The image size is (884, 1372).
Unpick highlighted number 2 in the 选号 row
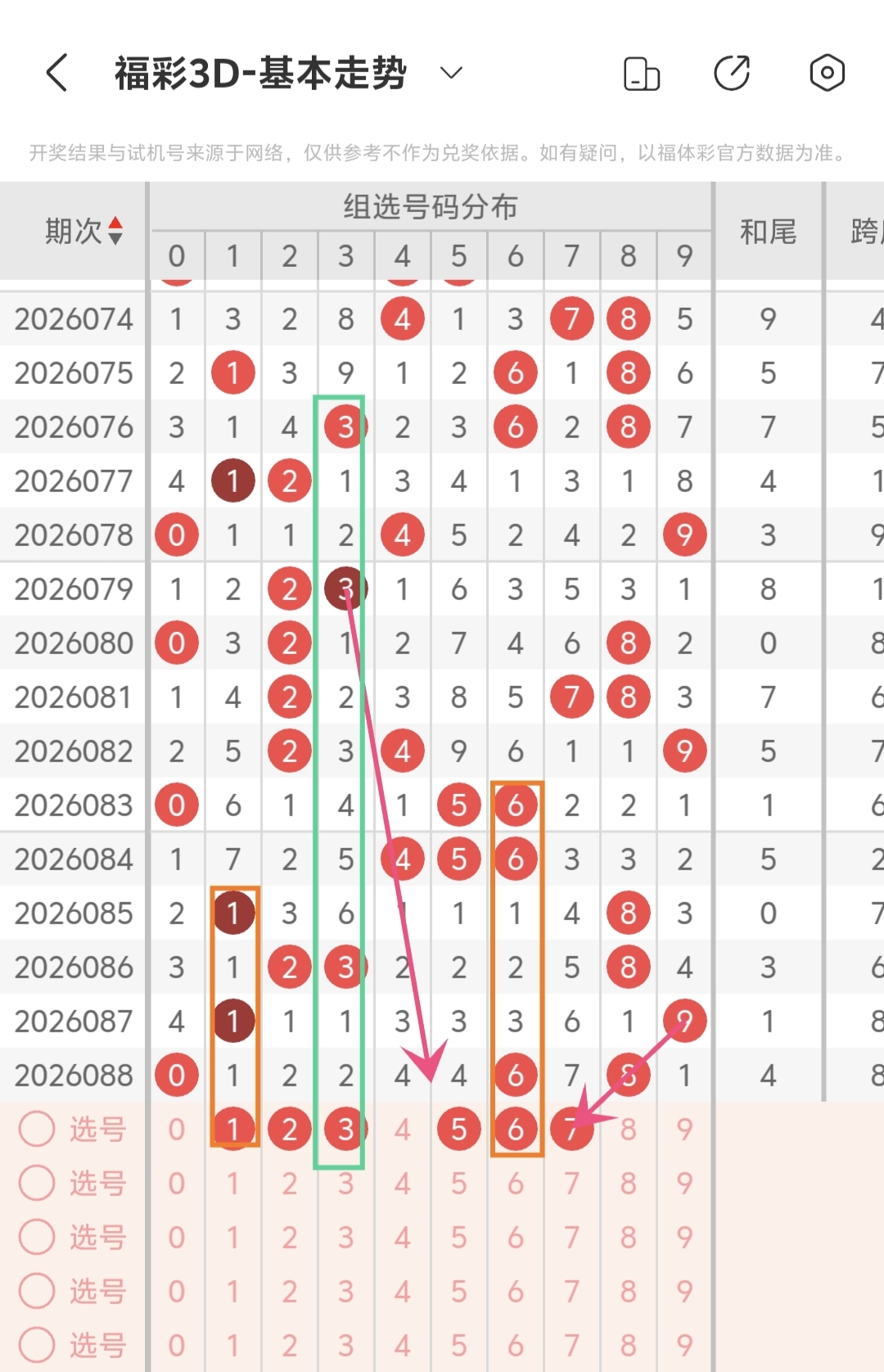coord(290,1129)
